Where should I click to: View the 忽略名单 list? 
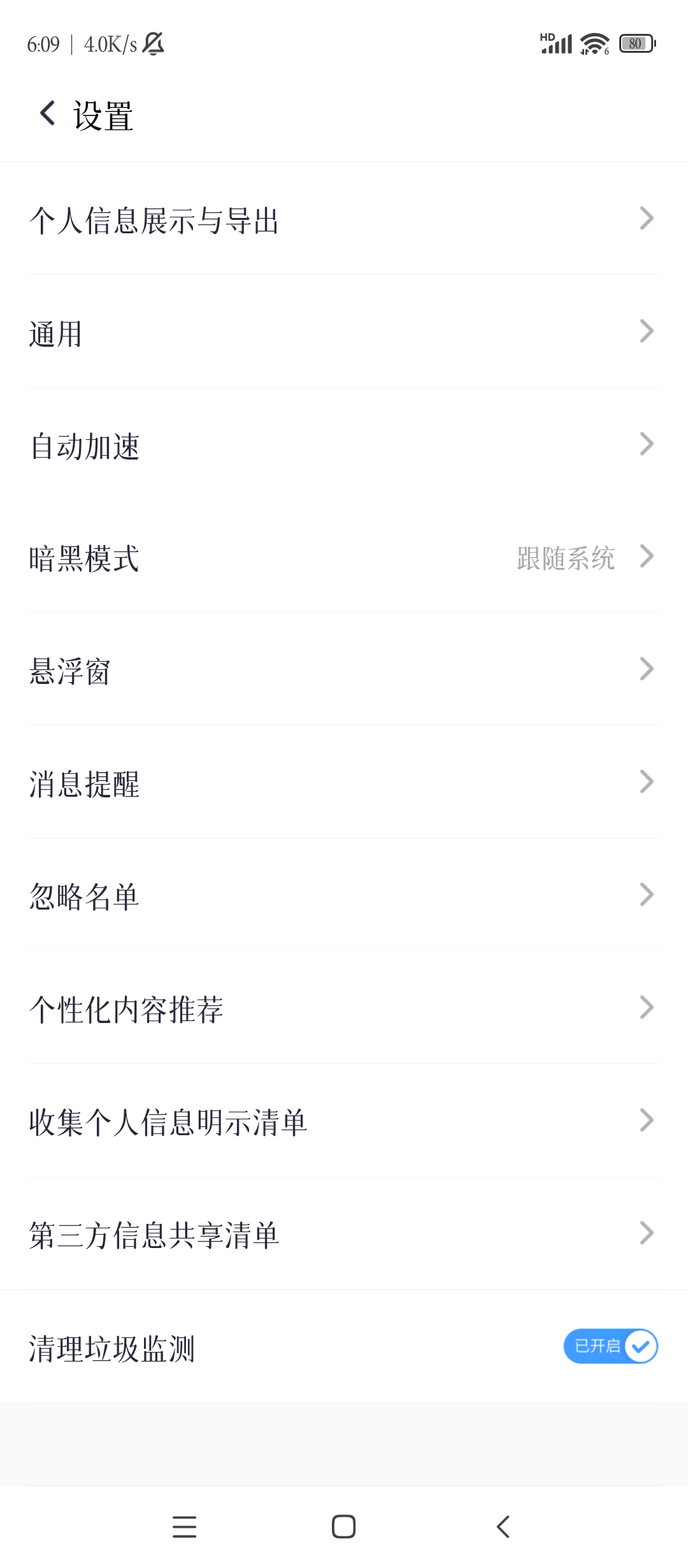pos(344,896)
